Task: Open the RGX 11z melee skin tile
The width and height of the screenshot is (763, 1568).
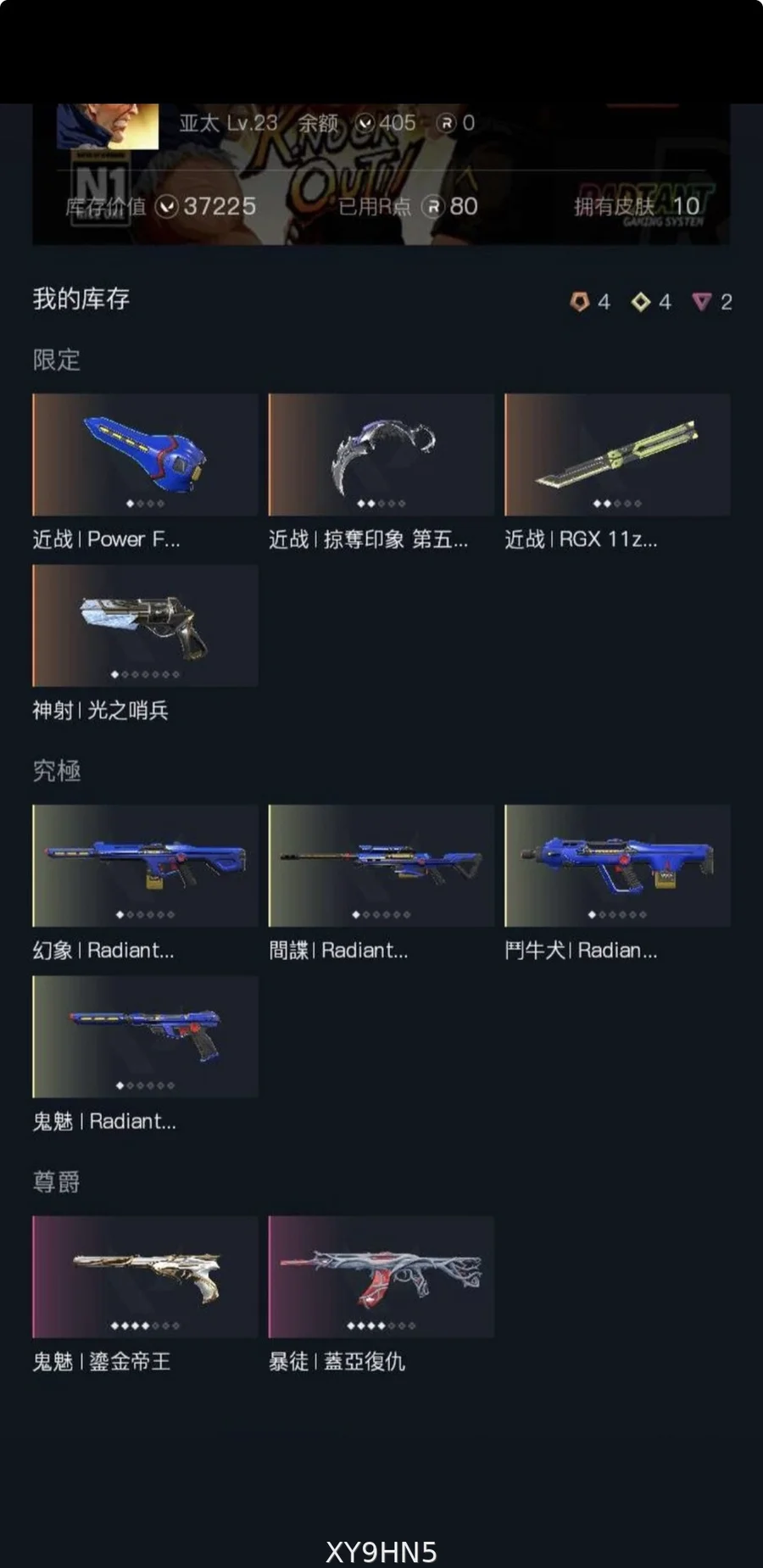Action: 617,455
